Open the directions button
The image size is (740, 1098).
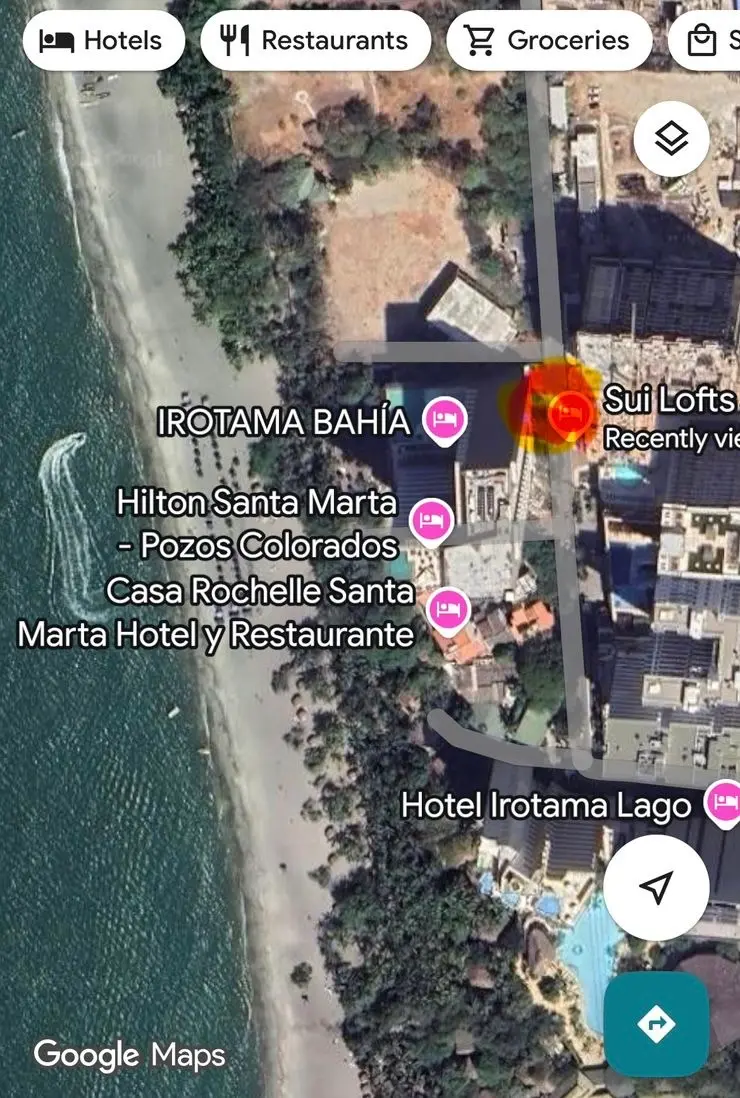click(x=656, y=1023)
